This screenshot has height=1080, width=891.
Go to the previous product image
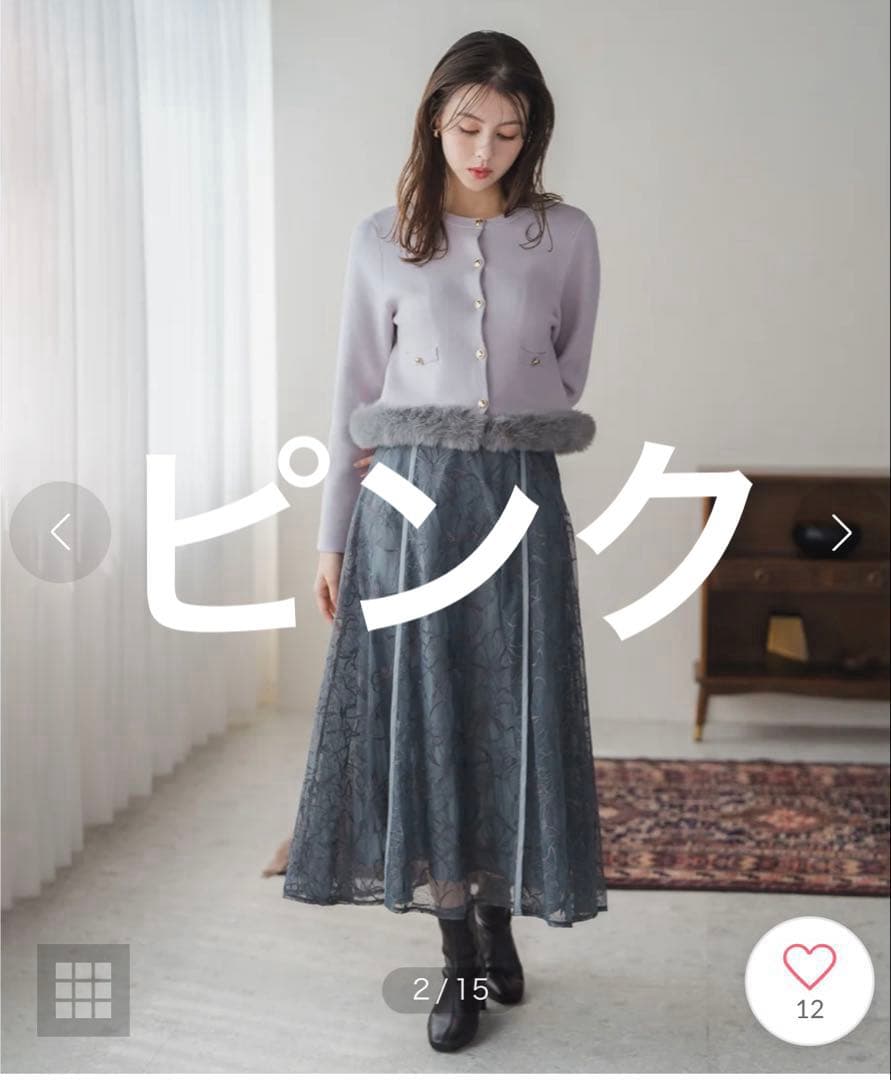tap(61, 532)
